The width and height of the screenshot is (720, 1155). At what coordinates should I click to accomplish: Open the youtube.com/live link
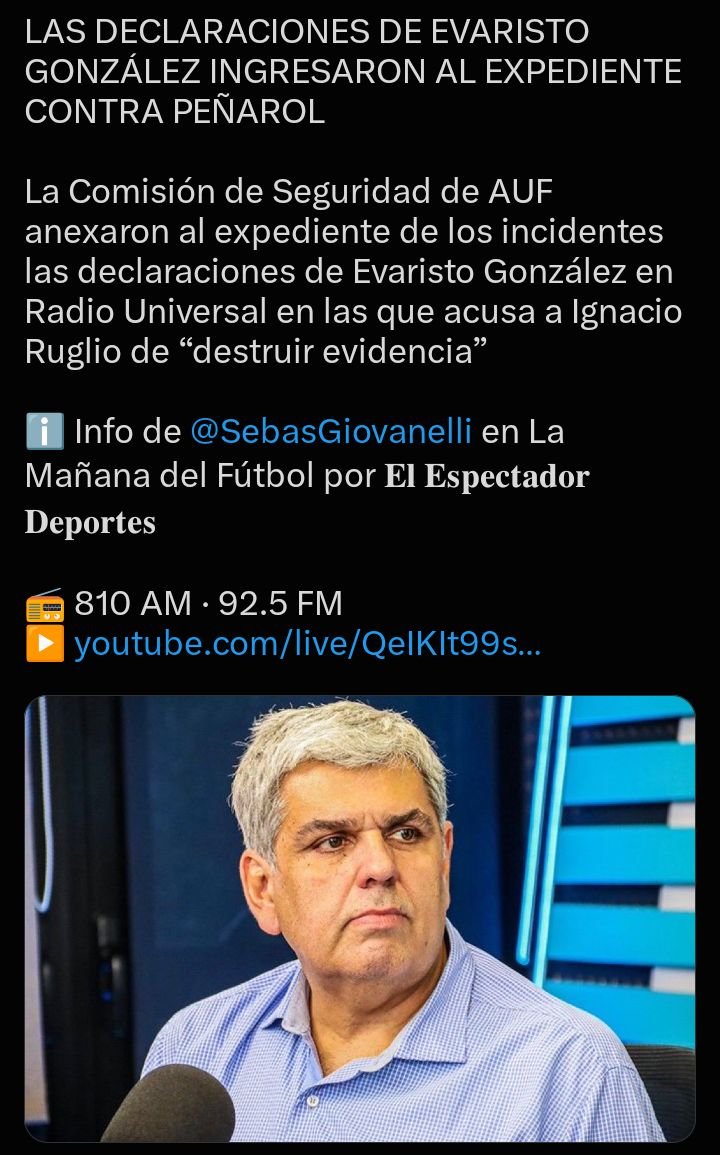(307, 644)
